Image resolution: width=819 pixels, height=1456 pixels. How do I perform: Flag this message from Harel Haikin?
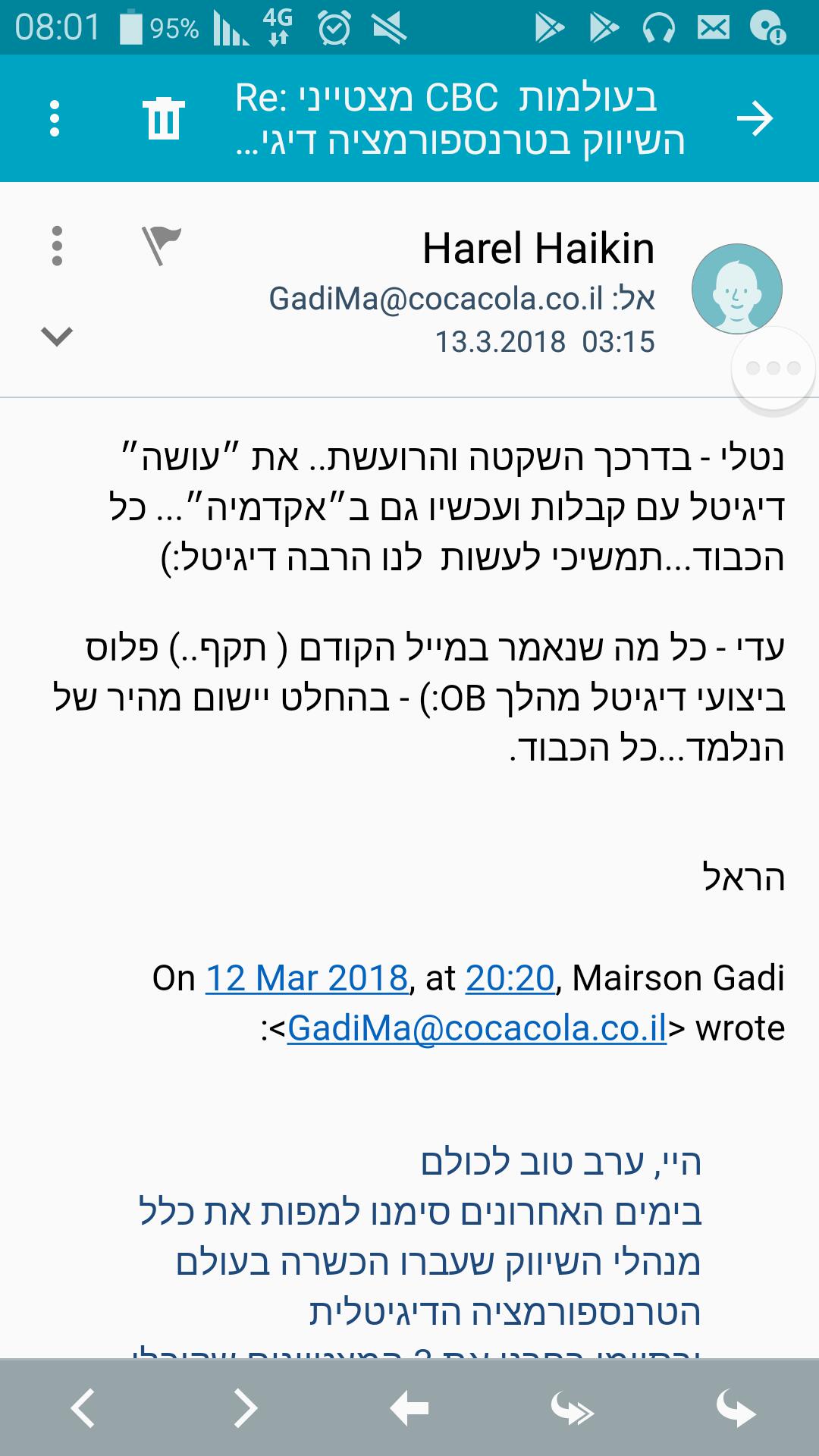[x=161, y=246]
